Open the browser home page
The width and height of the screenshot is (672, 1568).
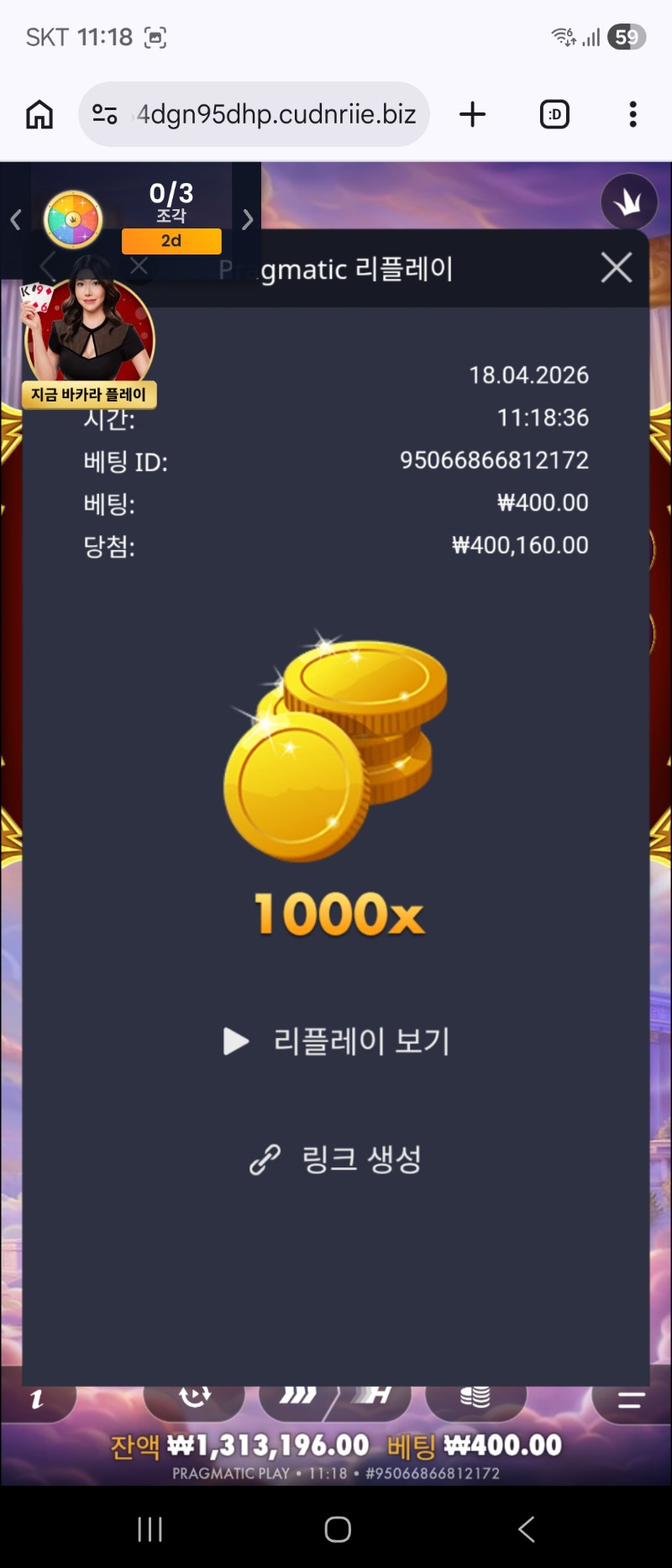tap(39, 114)
